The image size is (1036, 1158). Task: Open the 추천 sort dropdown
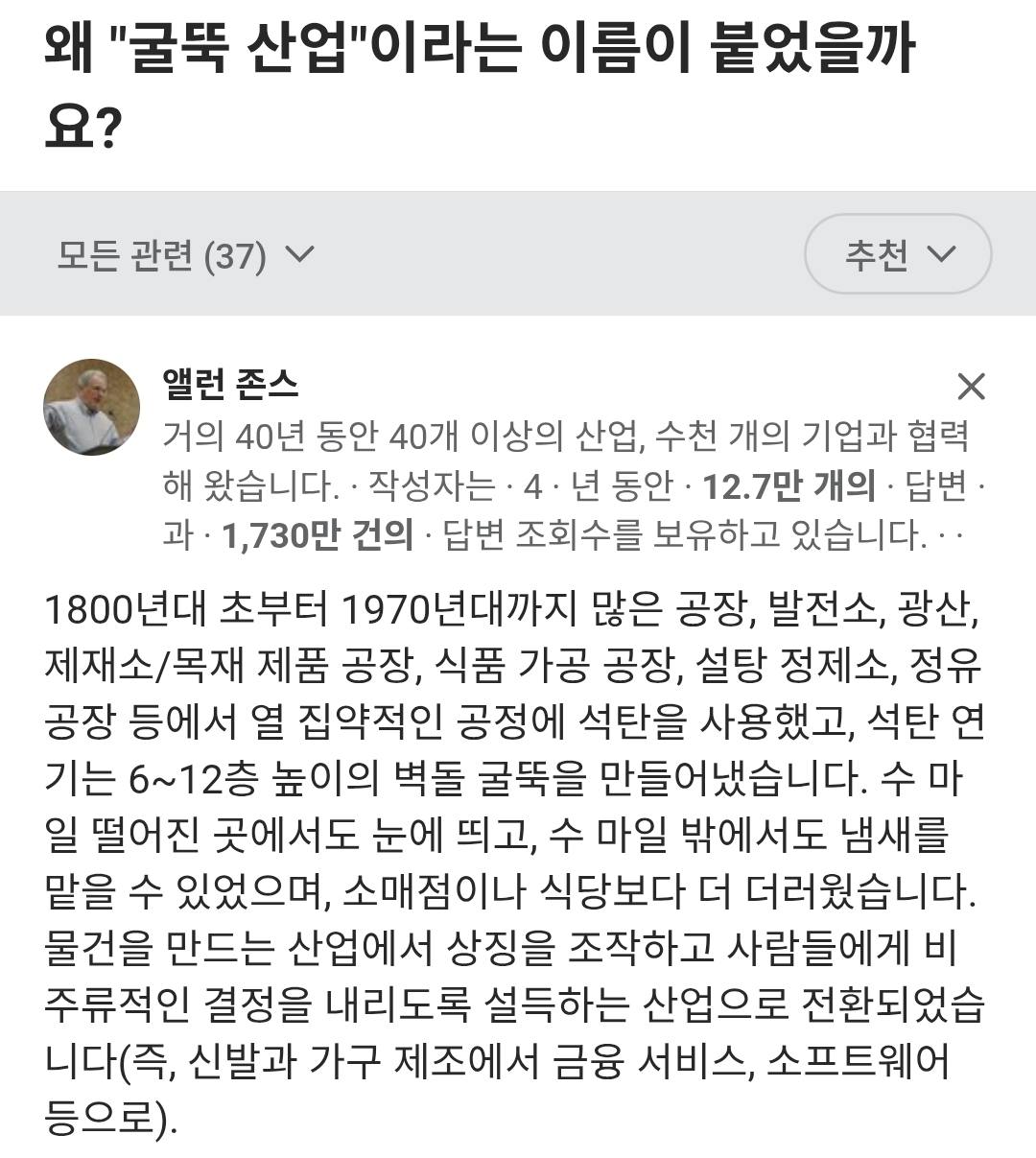pyautogui.click(x=898, y=254)
